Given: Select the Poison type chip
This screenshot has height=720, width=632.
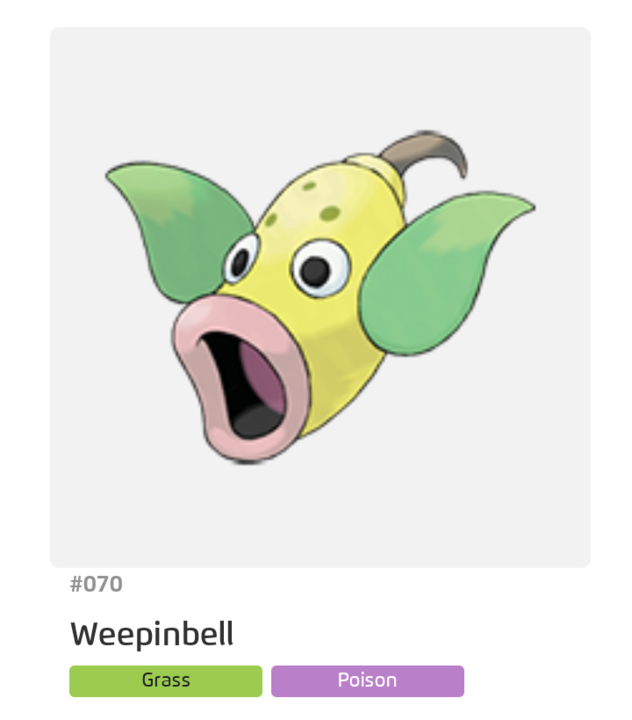Looking at the screenshot, I should pos(367,681).
